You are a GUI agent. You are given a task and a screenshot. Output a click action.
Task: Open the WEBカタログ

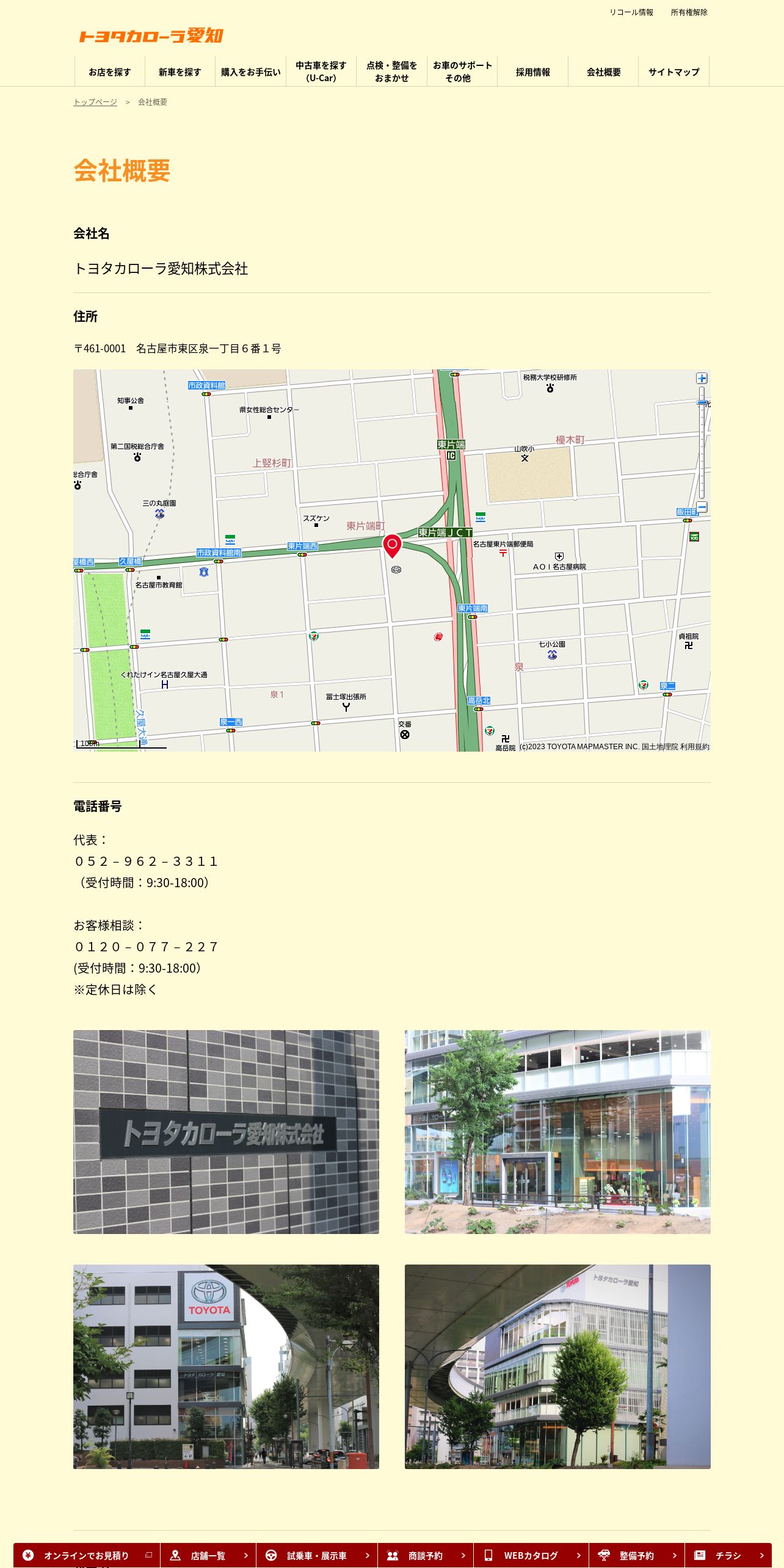[531, 1555]
